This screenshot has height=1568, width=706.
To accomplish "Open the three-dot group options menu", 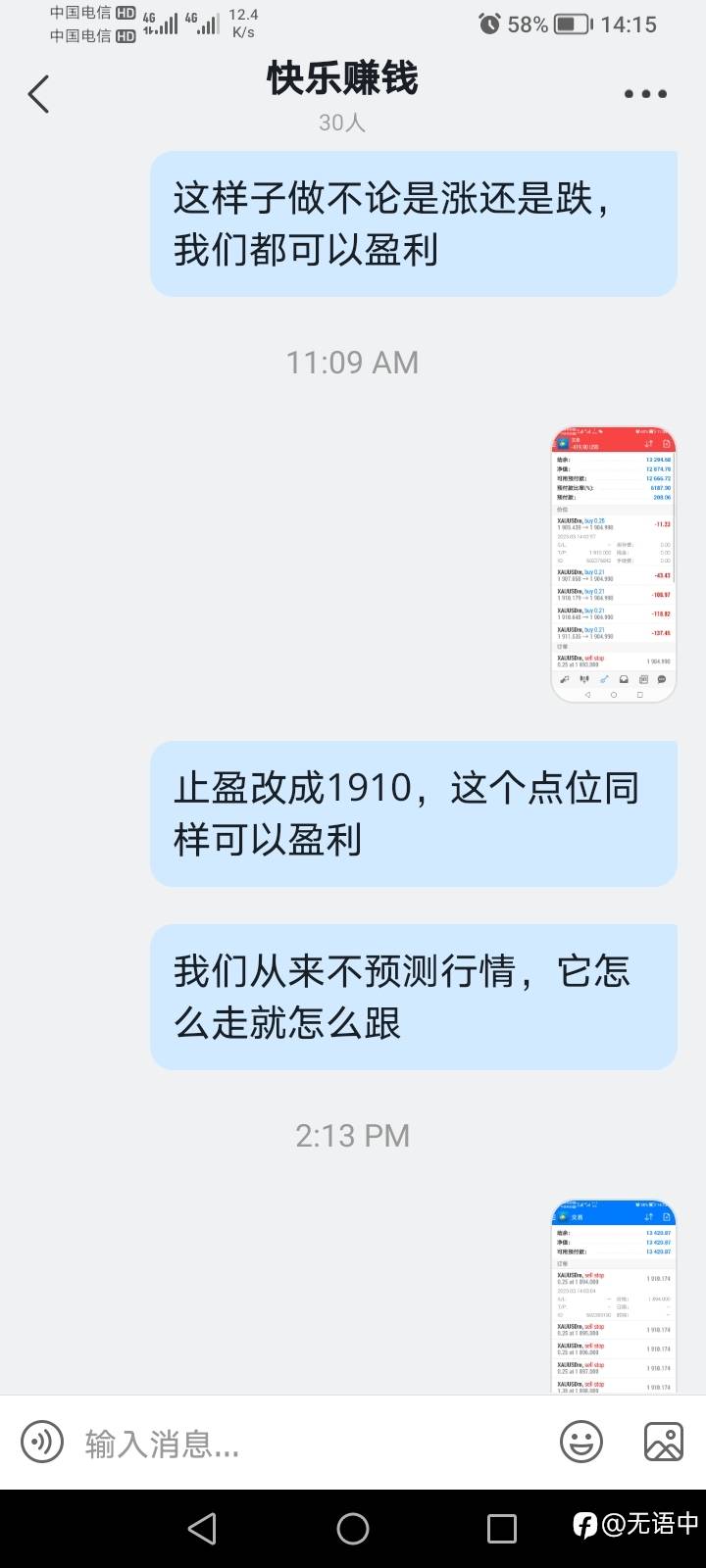I will [x=645, y=94].
